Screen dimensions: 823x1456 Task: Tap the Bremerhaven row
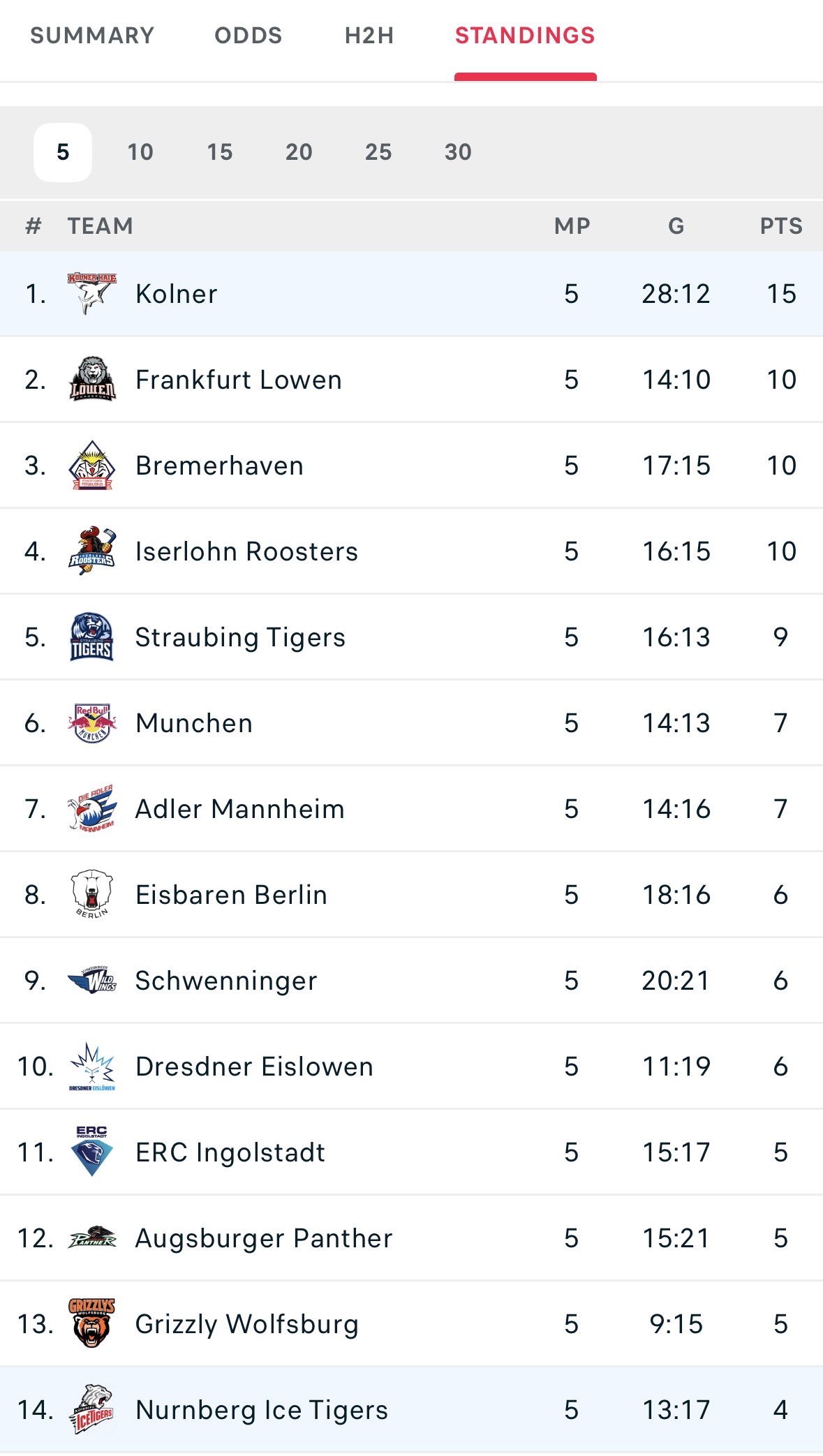pos(411,466)
